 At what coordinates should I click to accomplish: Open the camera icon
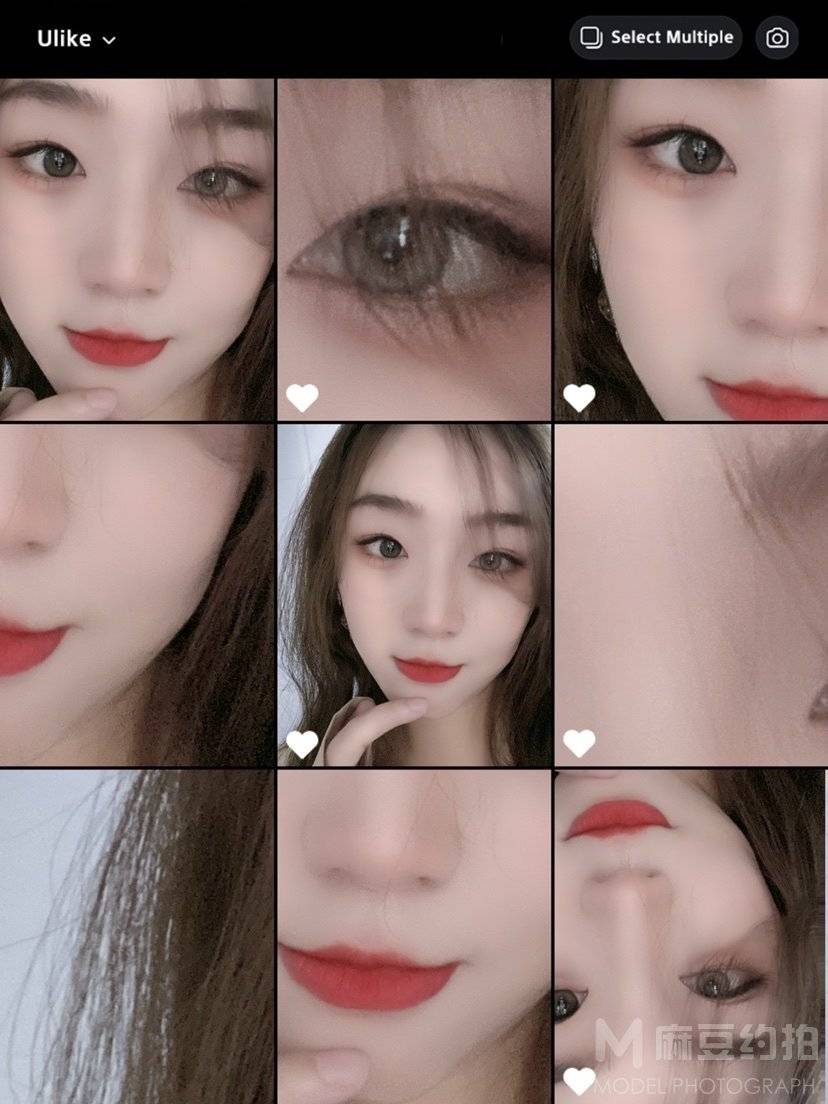(x=777, y=38)
